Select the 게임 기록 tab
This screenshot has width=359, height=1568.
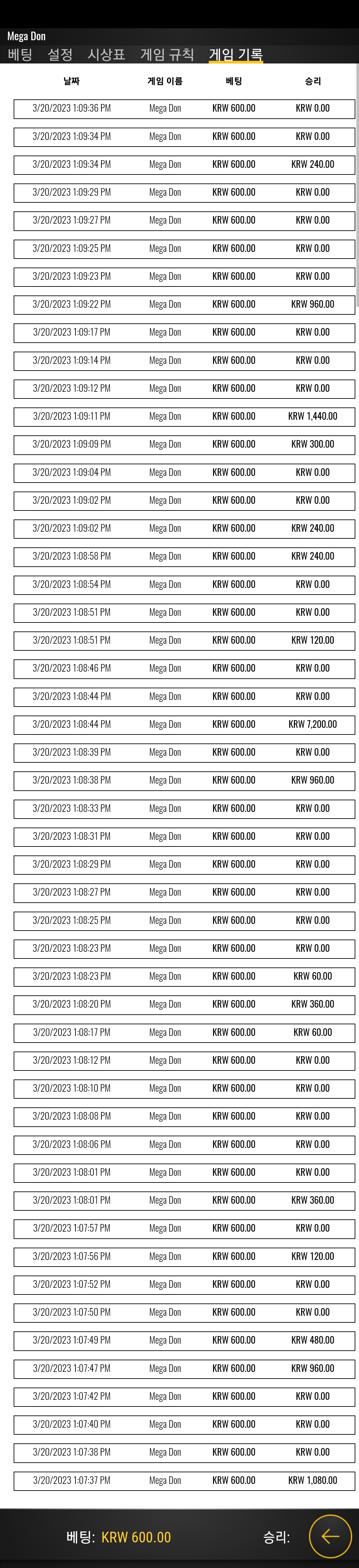236,55
